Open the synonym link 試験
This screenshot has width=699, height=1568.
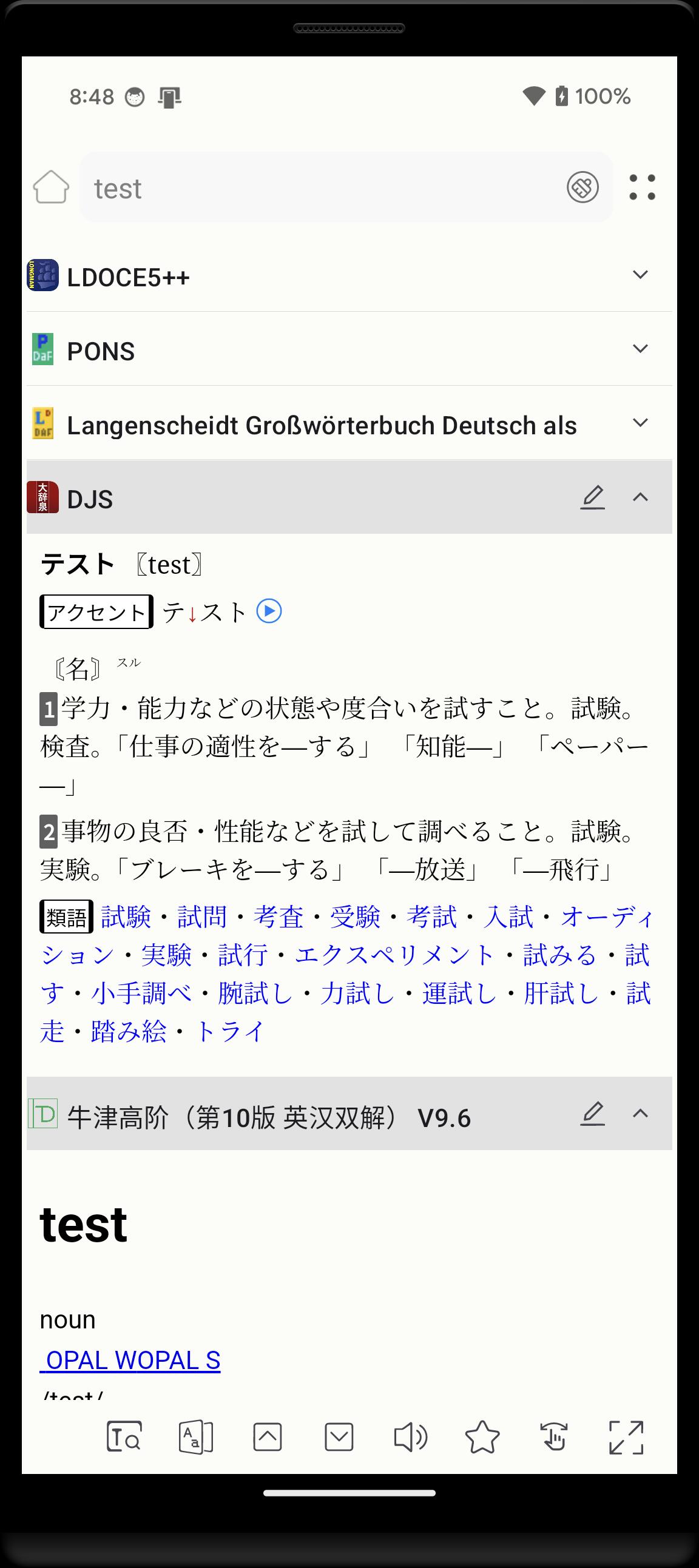tap(126, 917)
